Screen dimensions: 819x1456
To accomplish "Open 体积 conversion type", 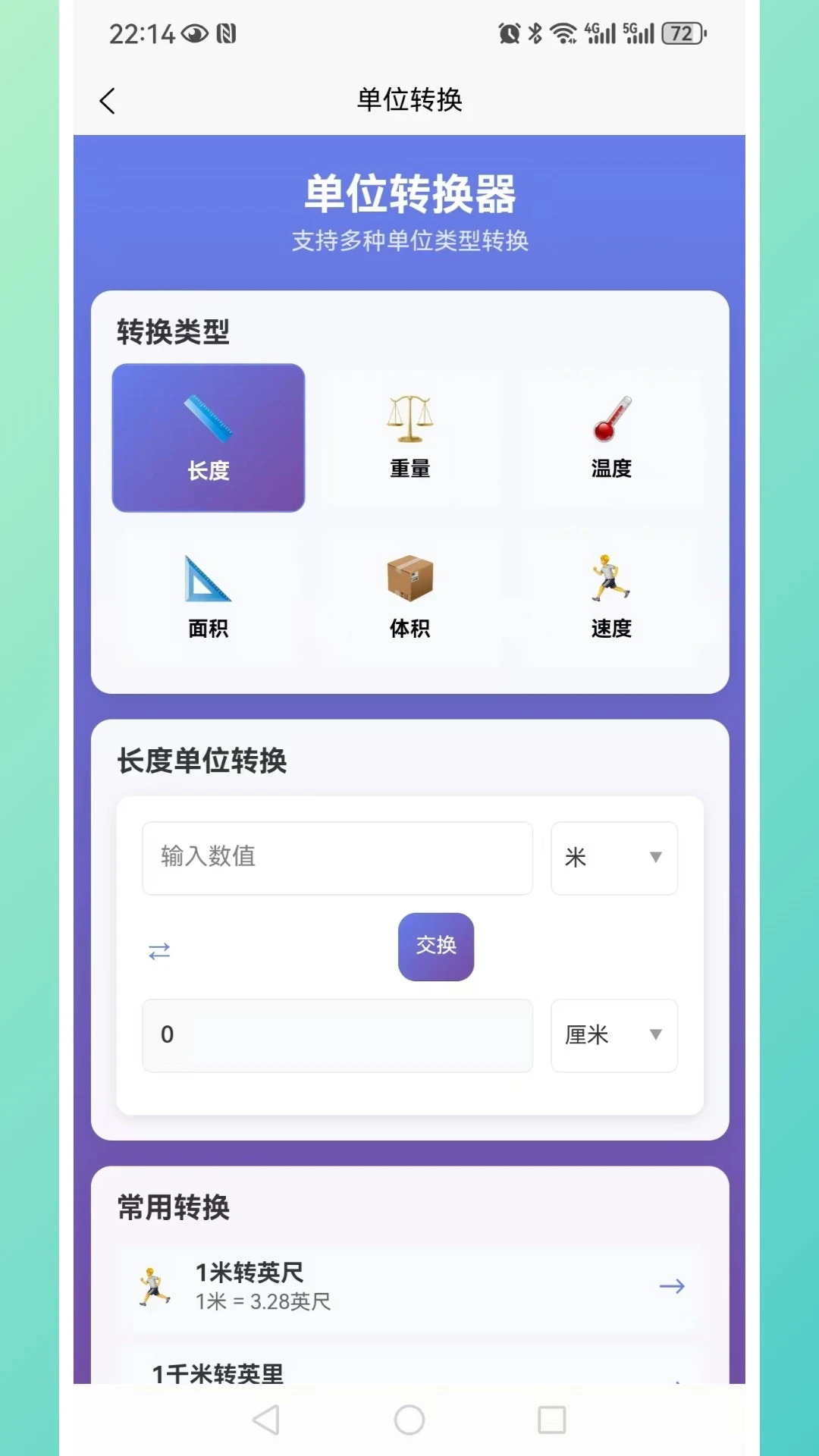I will [x=409, y=597].
